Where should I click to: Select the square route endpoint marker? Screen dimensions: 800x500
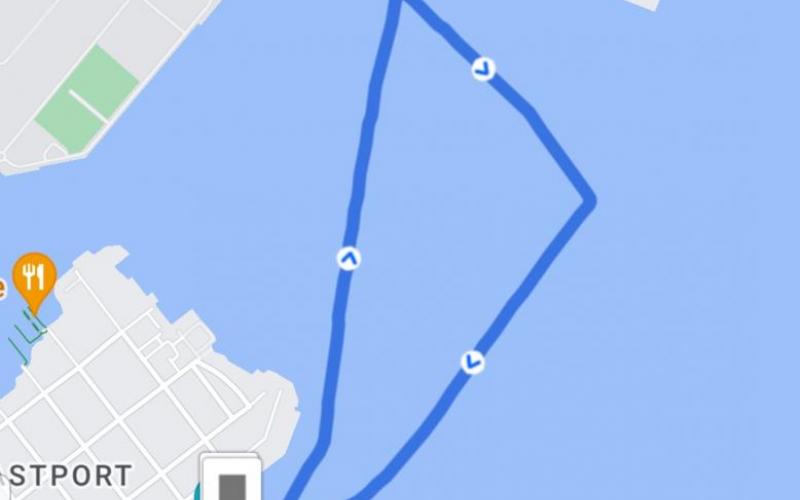point(232,482)
